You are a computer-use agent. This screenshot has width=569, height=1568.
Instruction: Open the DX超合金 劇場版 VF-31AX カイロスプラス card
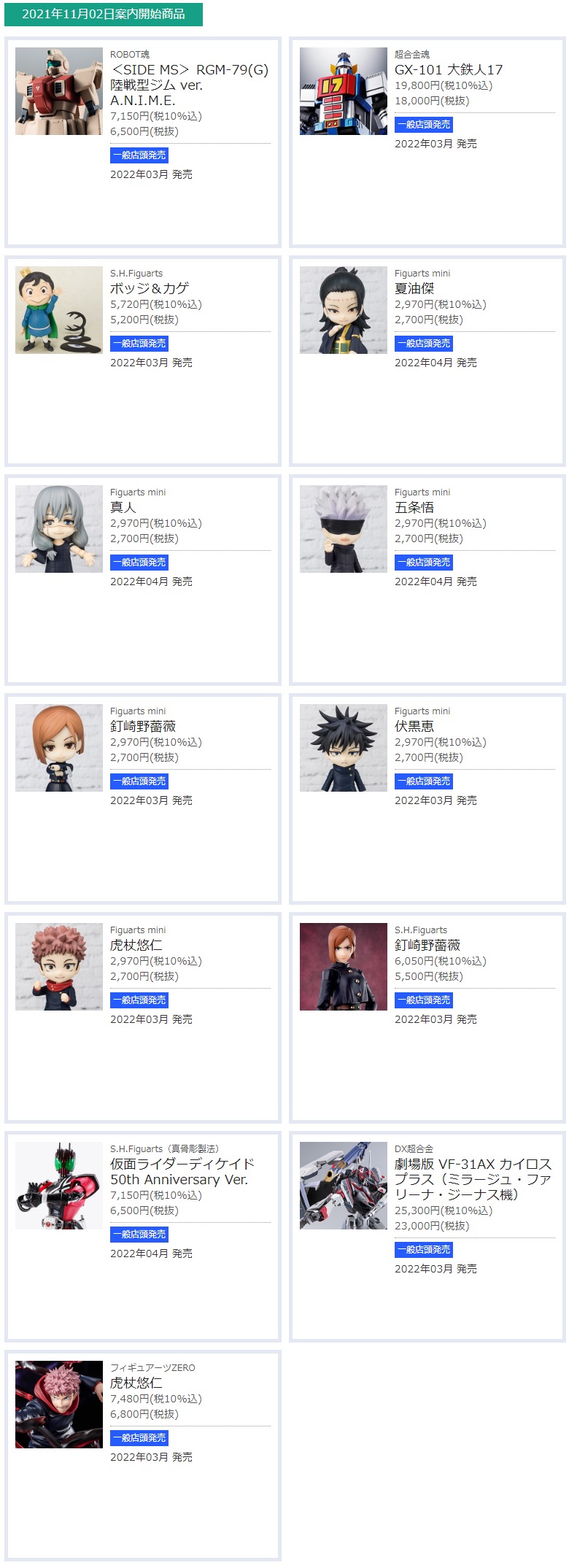pos(473,1179)
